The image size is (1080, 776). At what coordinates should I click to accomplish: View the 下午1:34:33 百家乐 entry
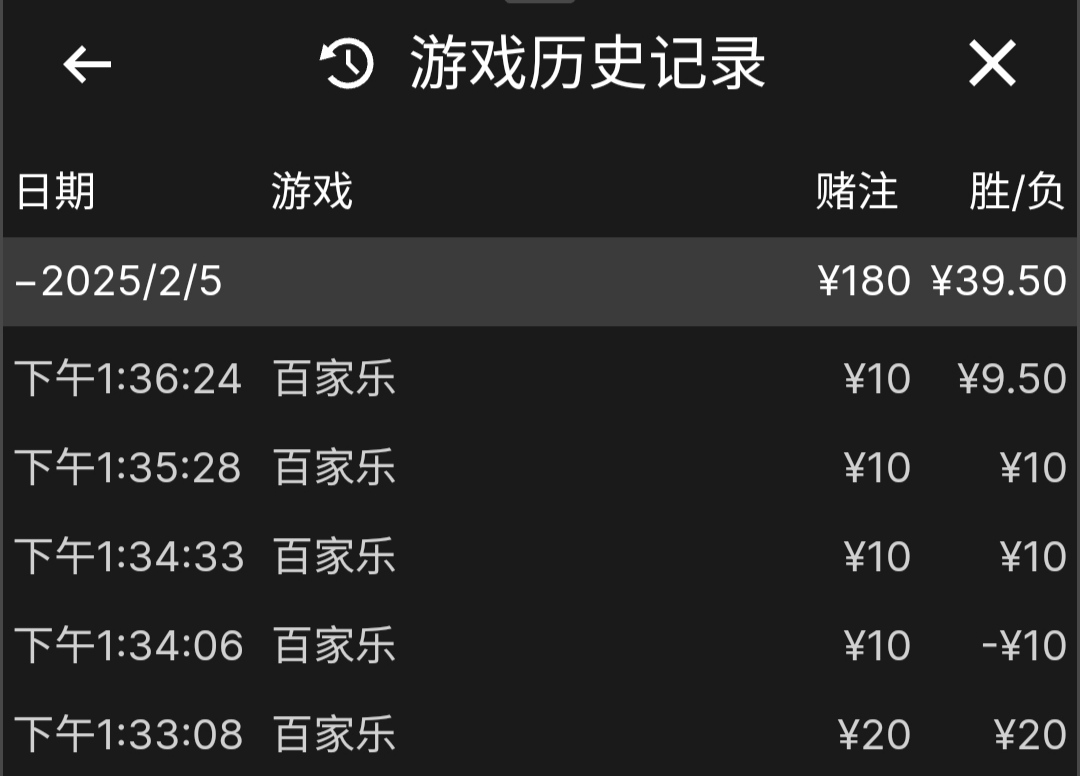(540, 557)
